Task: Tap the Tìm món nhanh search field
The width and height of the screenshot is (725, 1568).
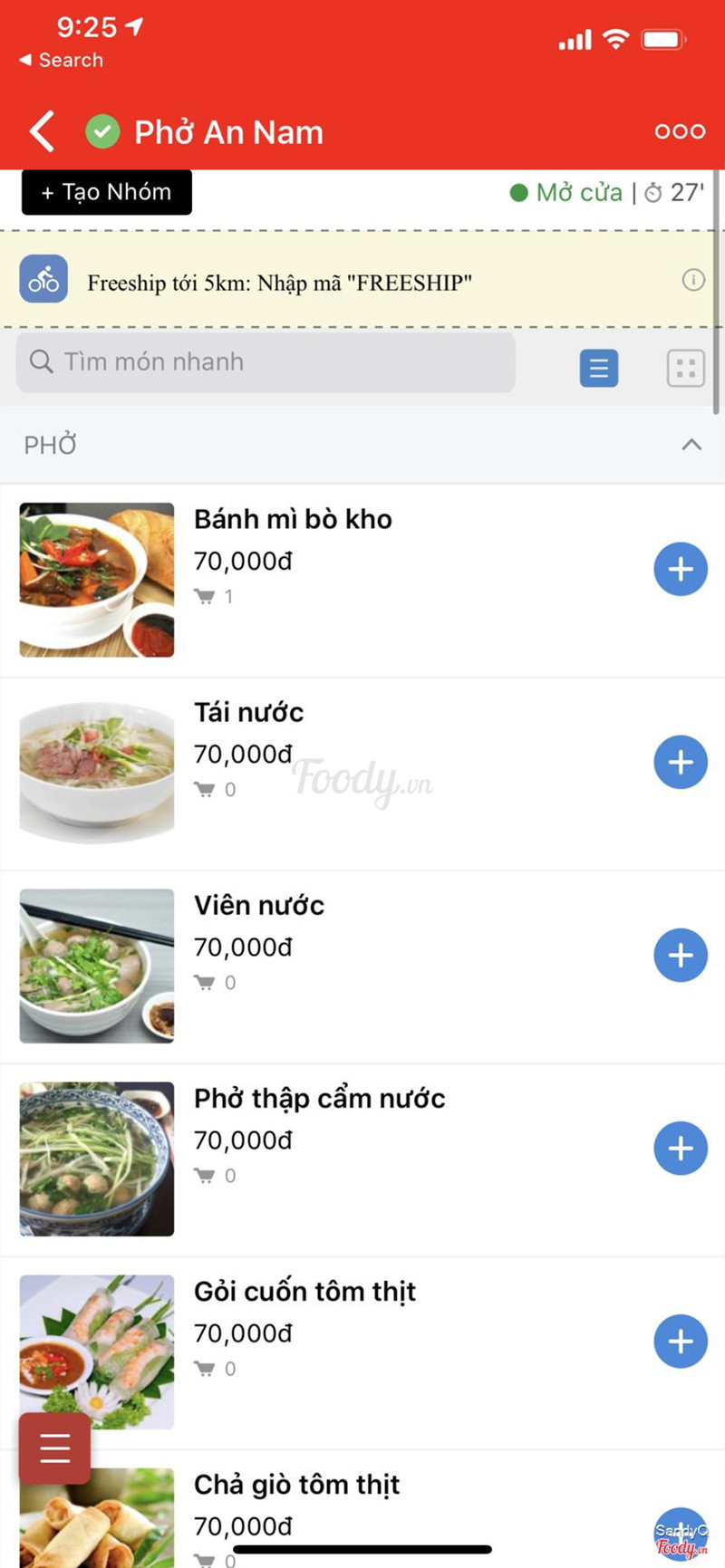Action: click(x=266, y=362)
